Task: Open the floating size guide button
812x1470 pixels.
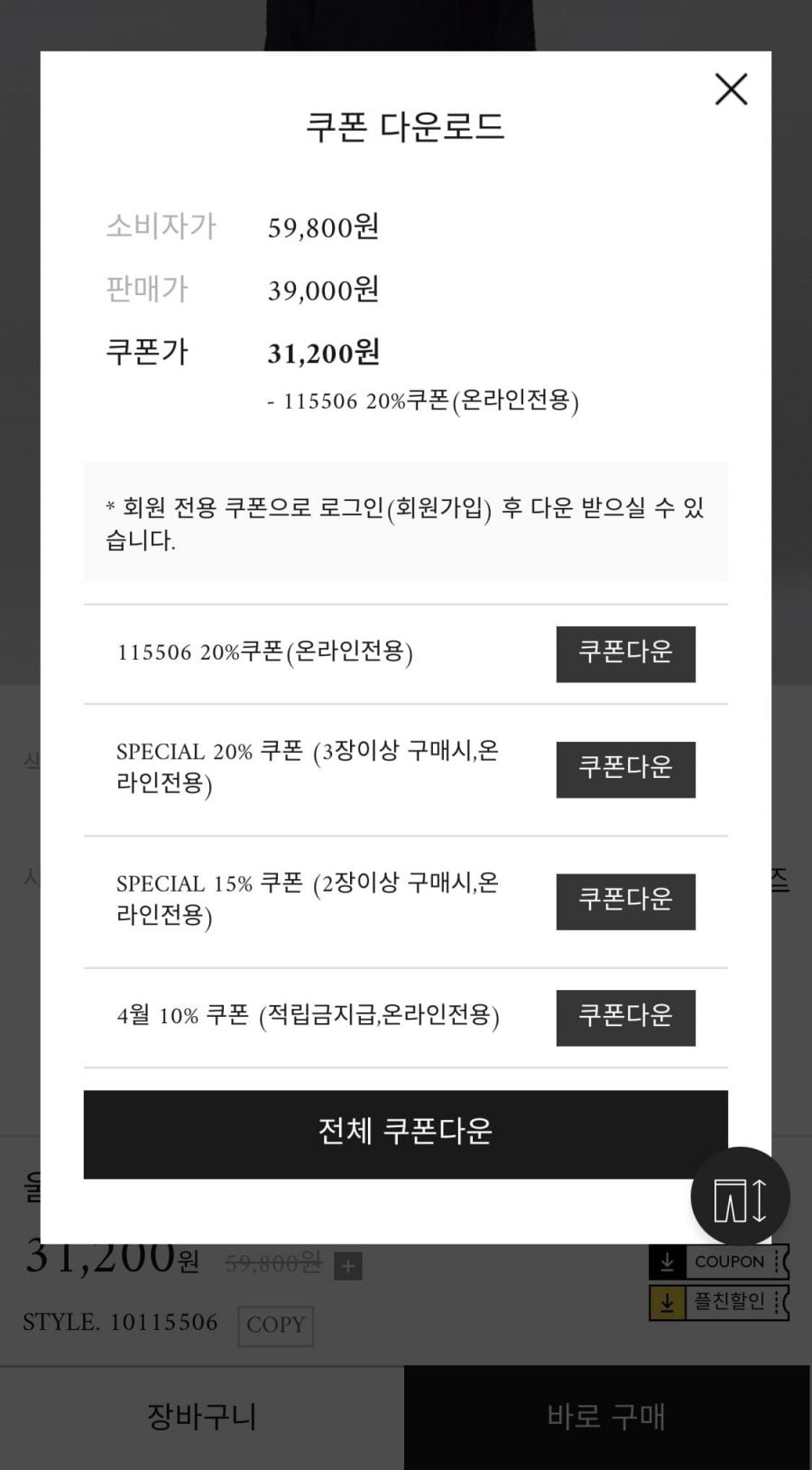Action: pos(740,1197)
